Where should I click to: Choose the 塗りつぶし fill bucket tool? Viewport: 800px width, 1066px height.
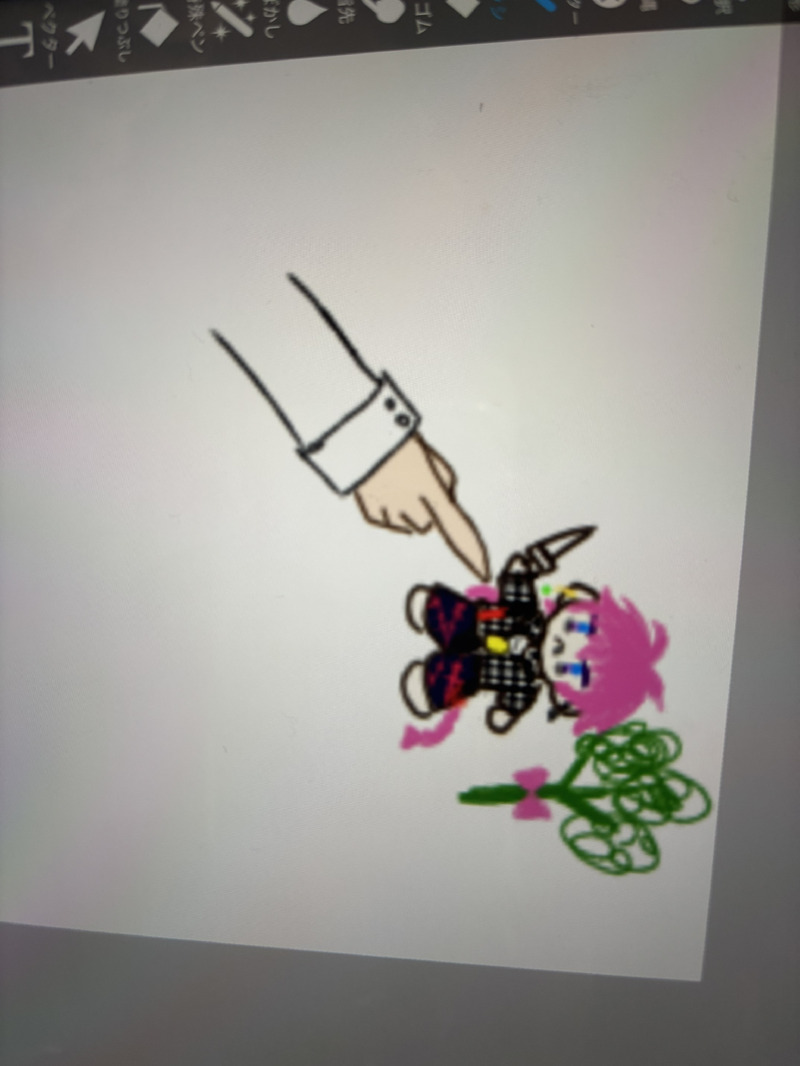(155, 24)
